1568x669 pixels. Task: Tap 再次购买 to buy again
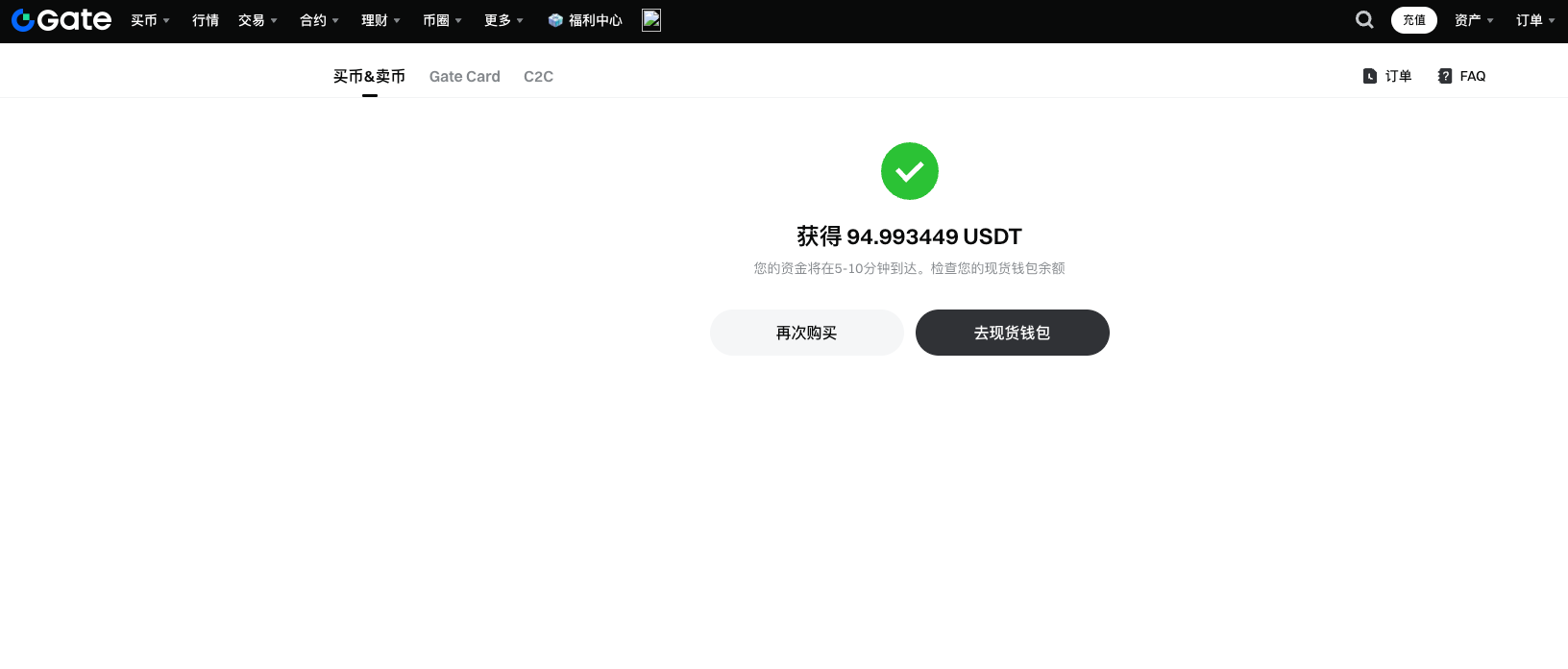pyautogui.click(x=806, y=333)
